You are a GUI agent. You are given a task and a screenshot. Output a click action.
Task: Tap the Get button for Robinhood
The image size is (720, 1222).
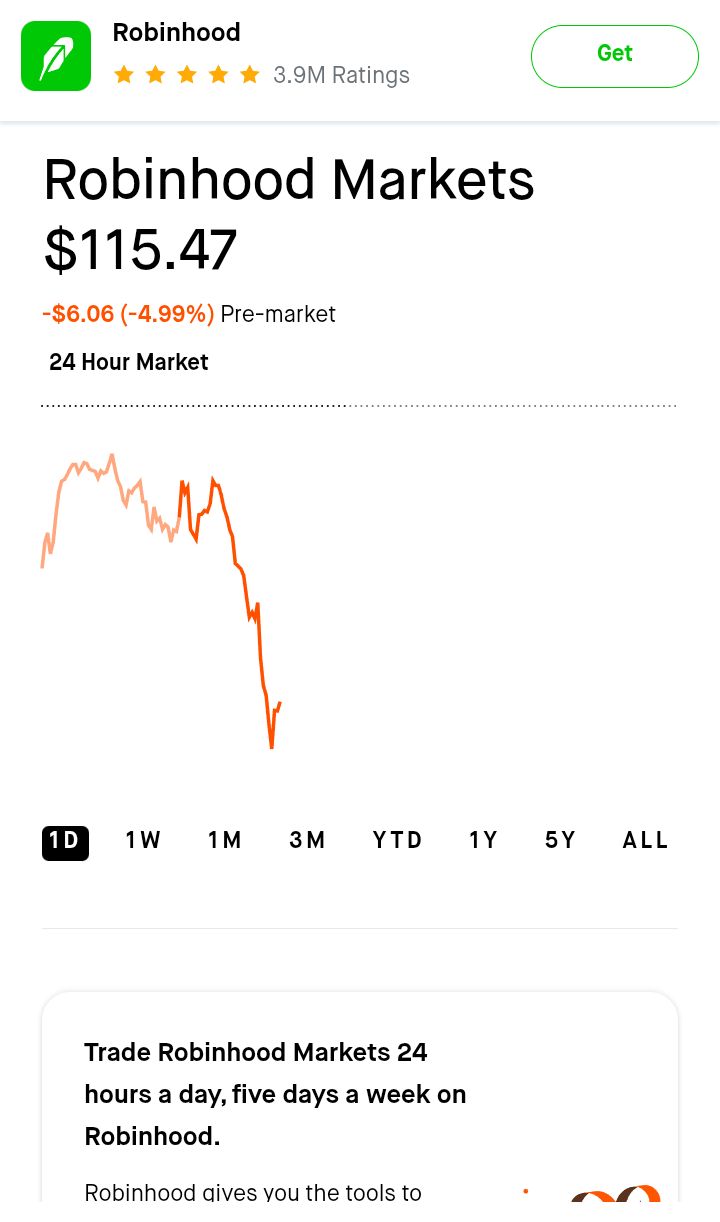click(x=614, y=56)
